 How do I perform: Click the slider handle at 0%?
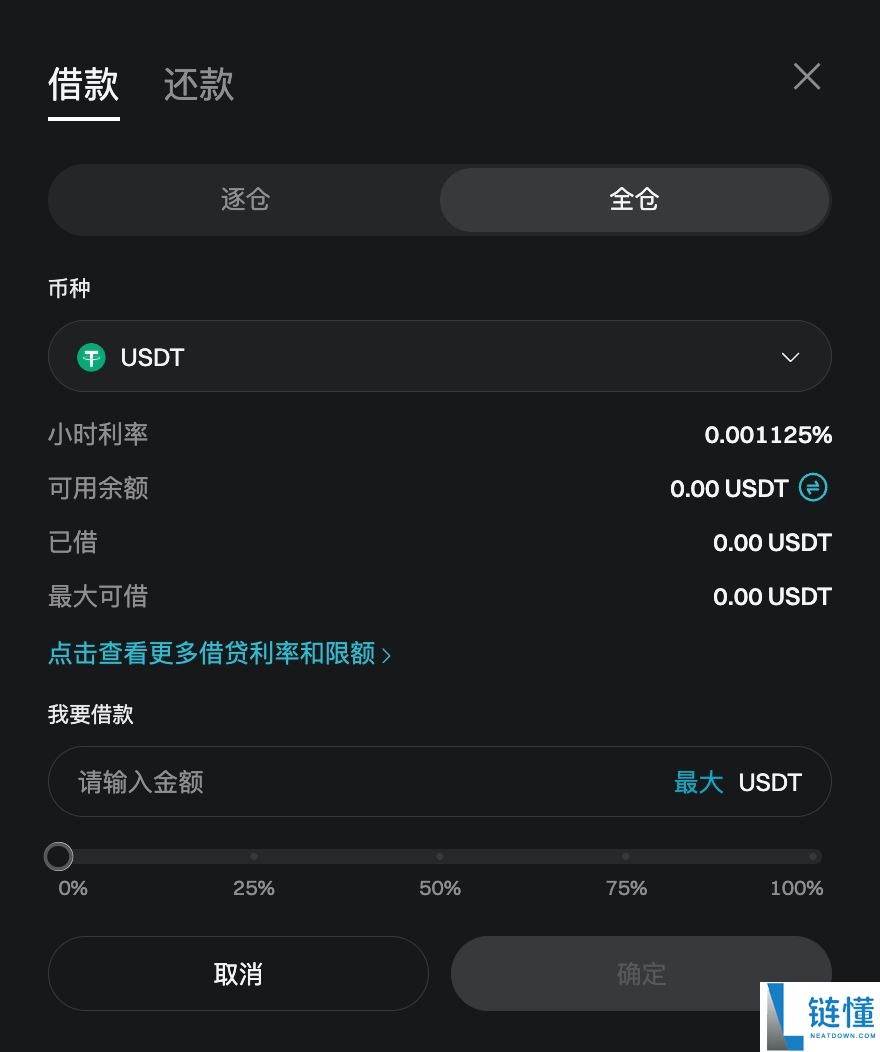[x=58, y=856]
